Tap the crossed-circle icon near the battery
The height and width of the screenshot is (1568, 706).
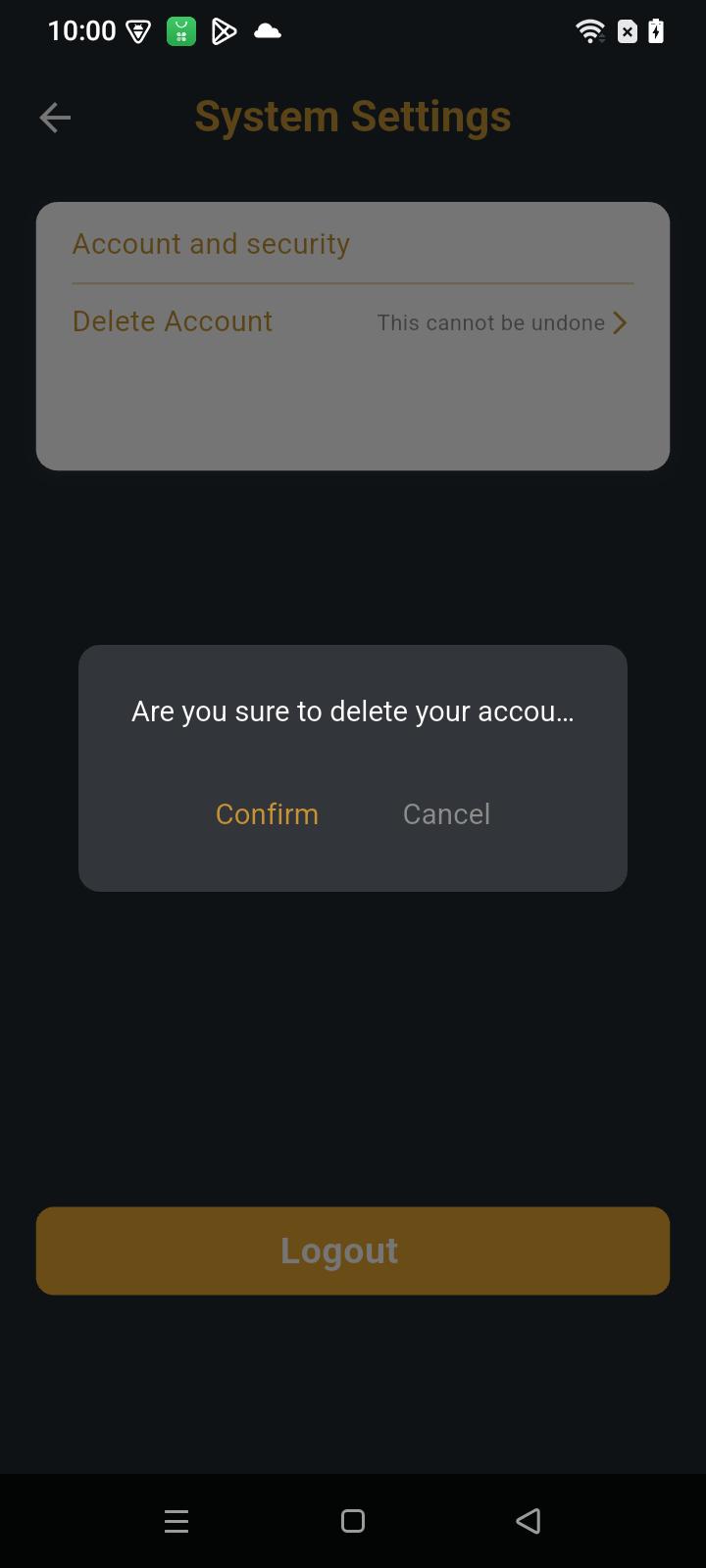[626, 30]
